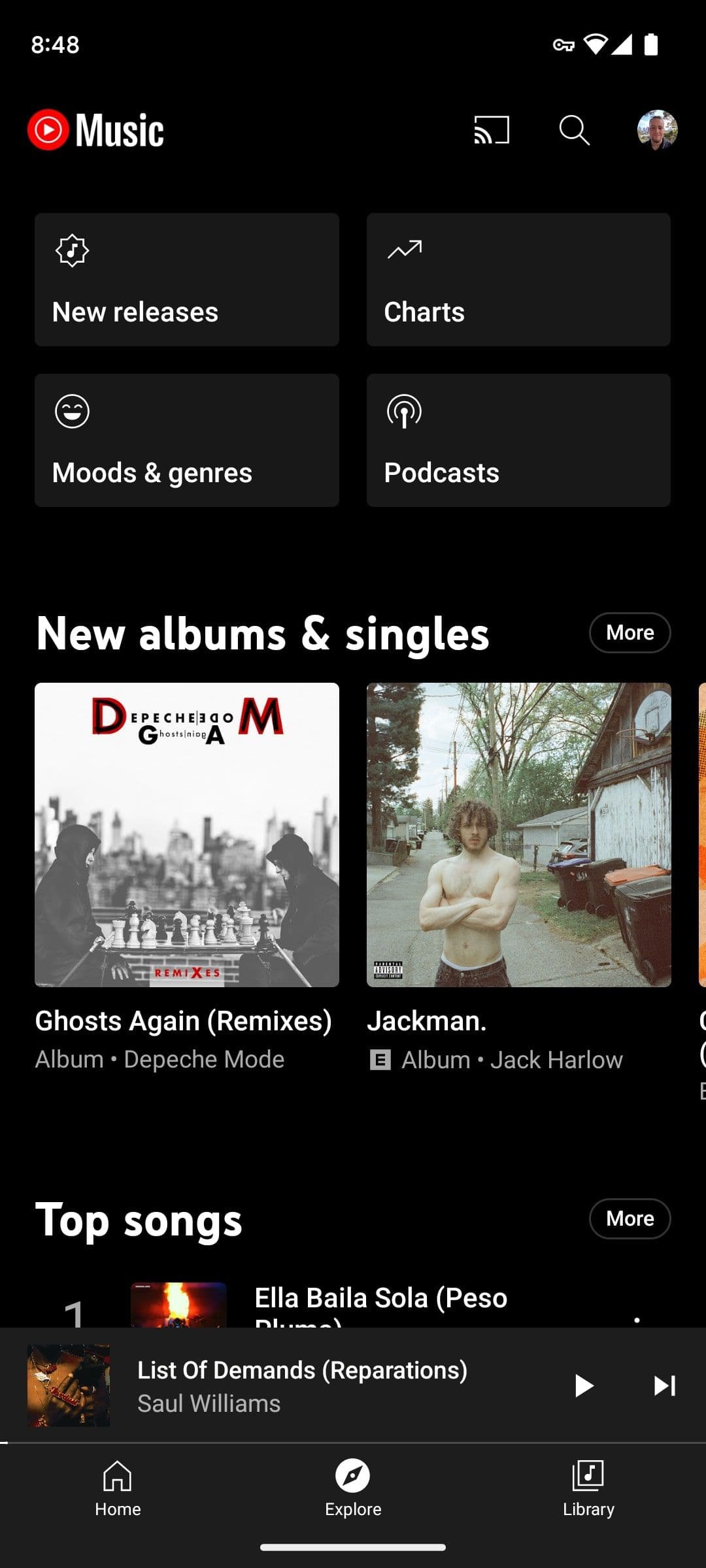The image size is (706, 1568).
Task: Open the New releases music note icon
Action: [x=73, y=250]
